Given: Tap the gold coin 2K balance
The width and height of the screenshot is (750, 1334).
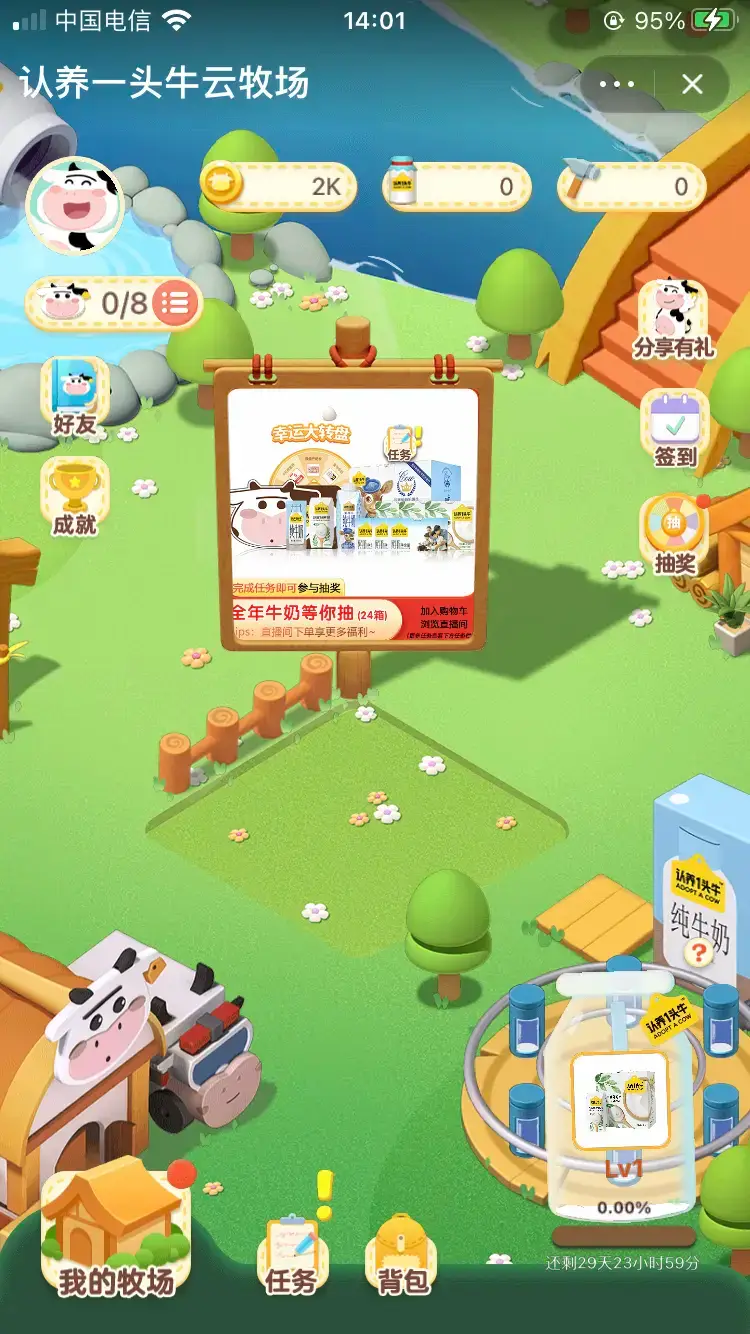Looking at the screenshot, I should [280, 187].
